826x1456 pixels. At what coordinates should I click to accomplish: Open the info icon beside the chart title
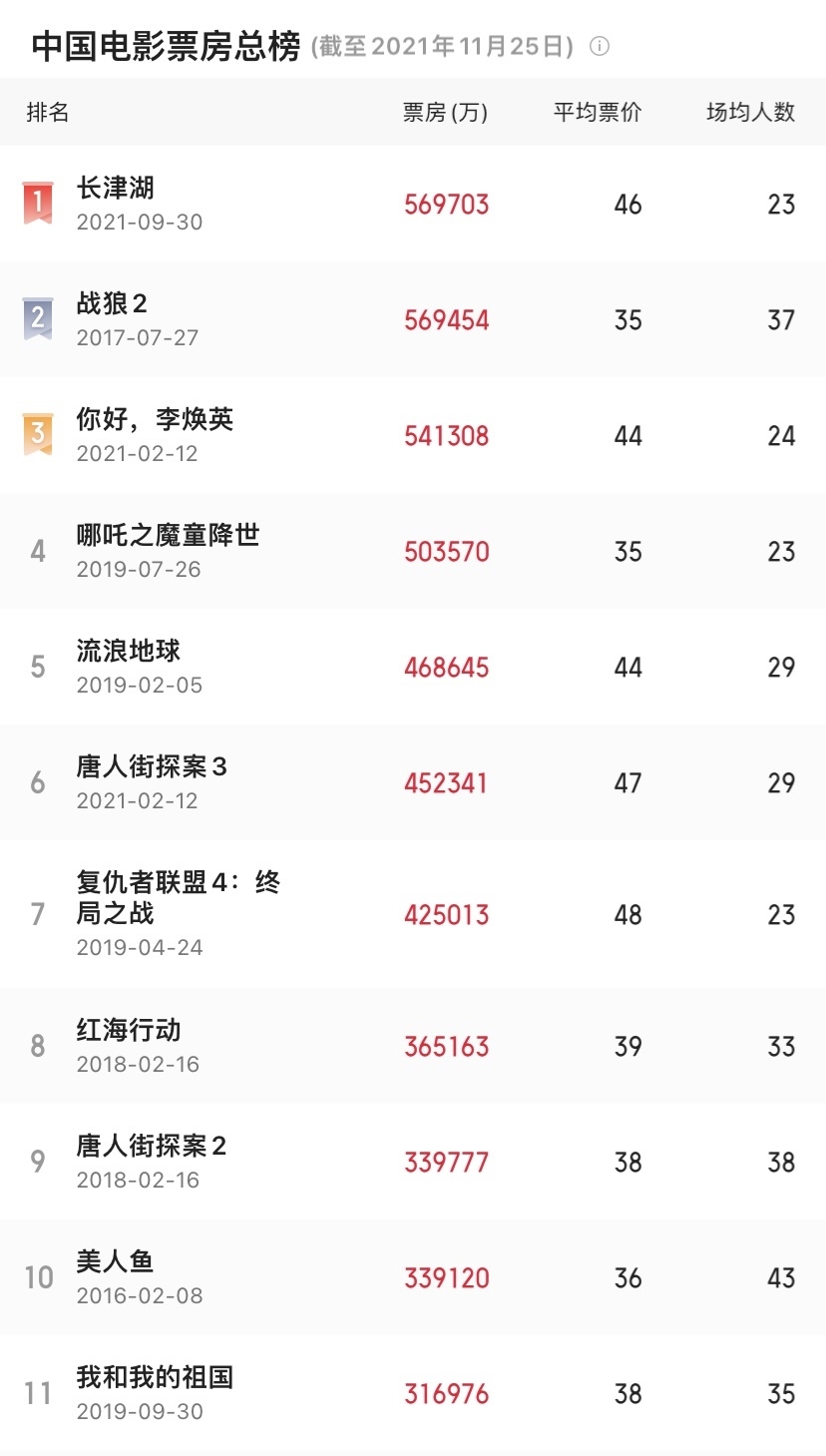(x=600, y=46)
